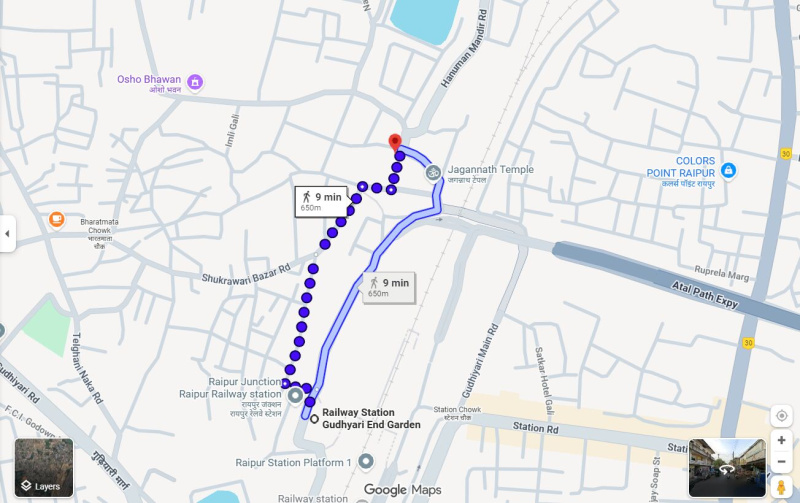Show your current location
The height and width of the screenshot is (503, 800).
click(x=782, y=415)
